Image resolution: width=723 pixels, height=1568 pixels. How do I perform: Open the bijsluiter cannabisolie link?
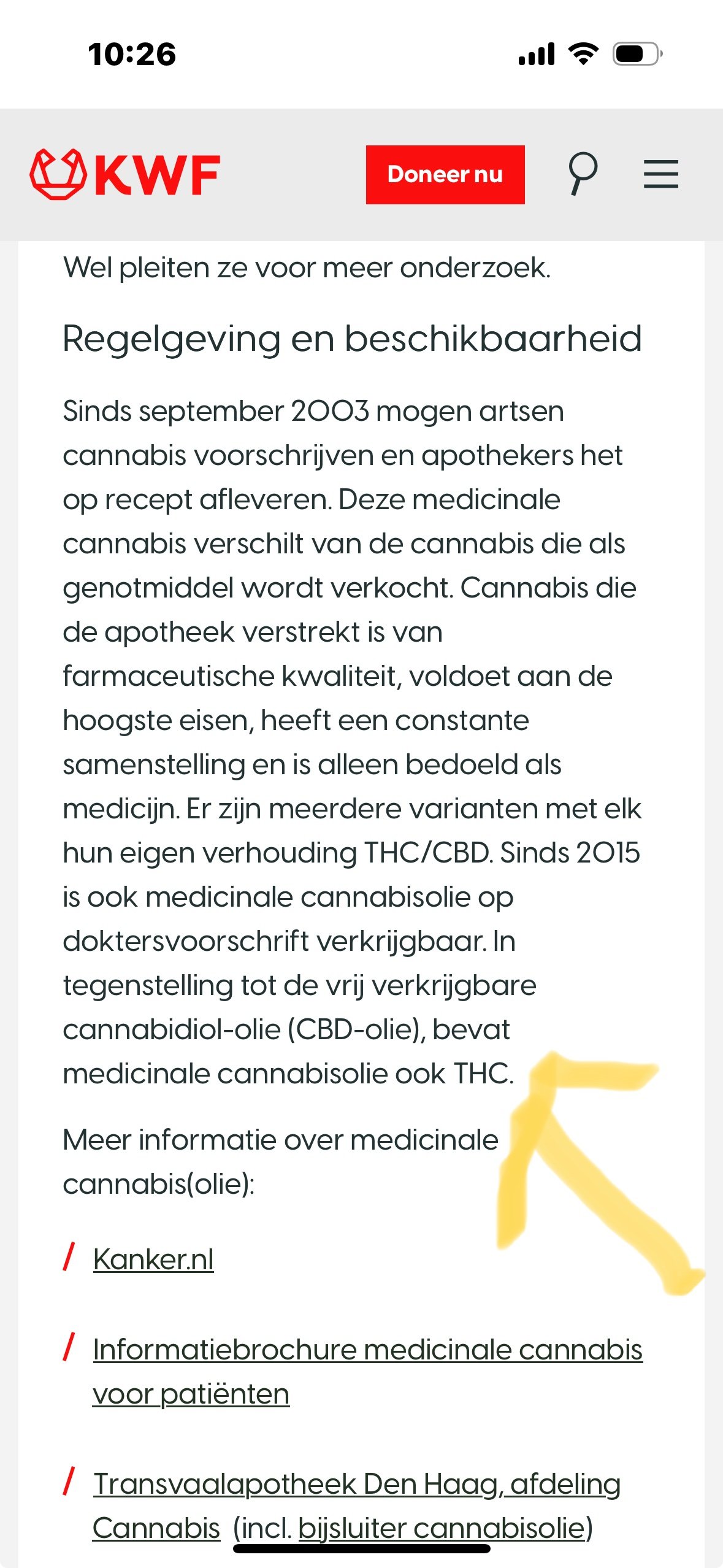click(x=442, y=1528)
